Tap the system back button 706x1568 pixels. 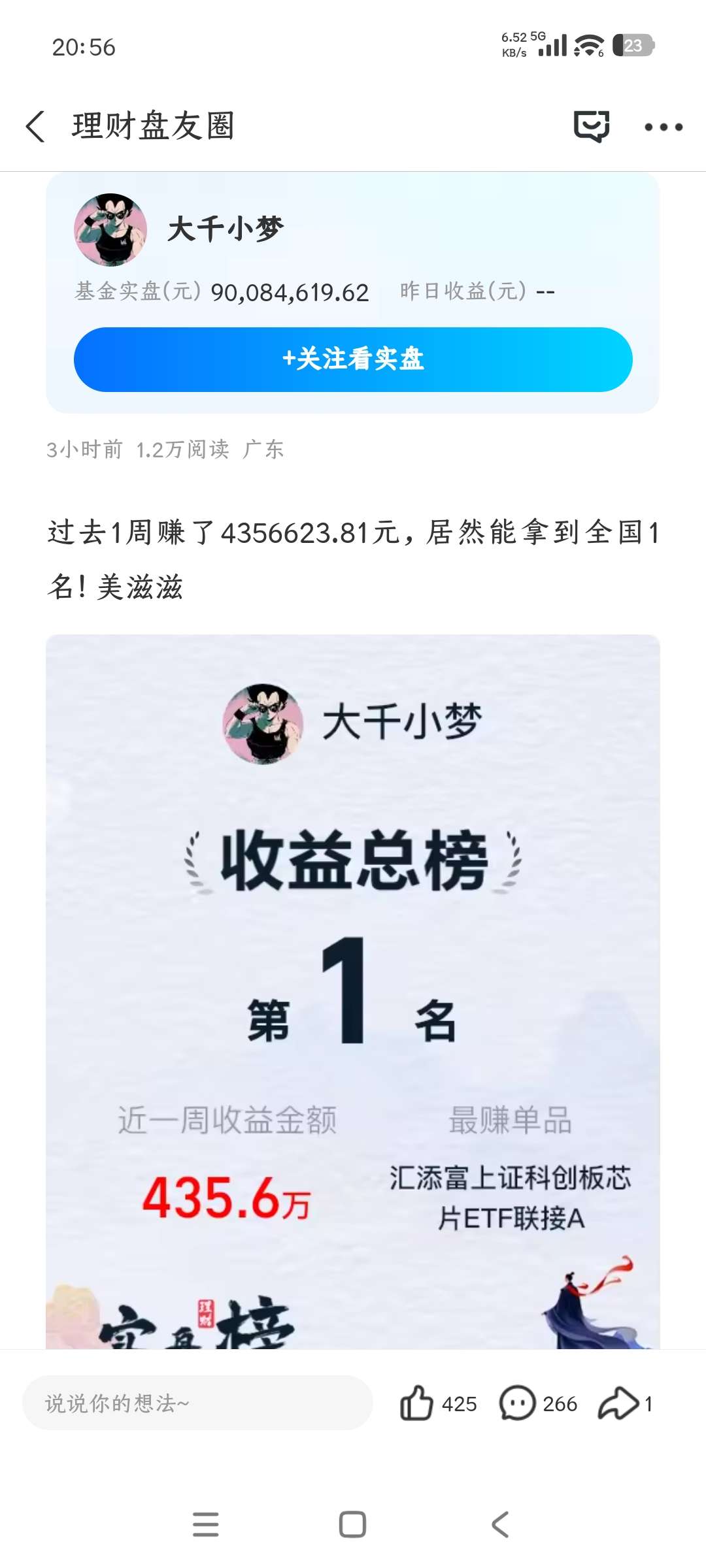500,1524
